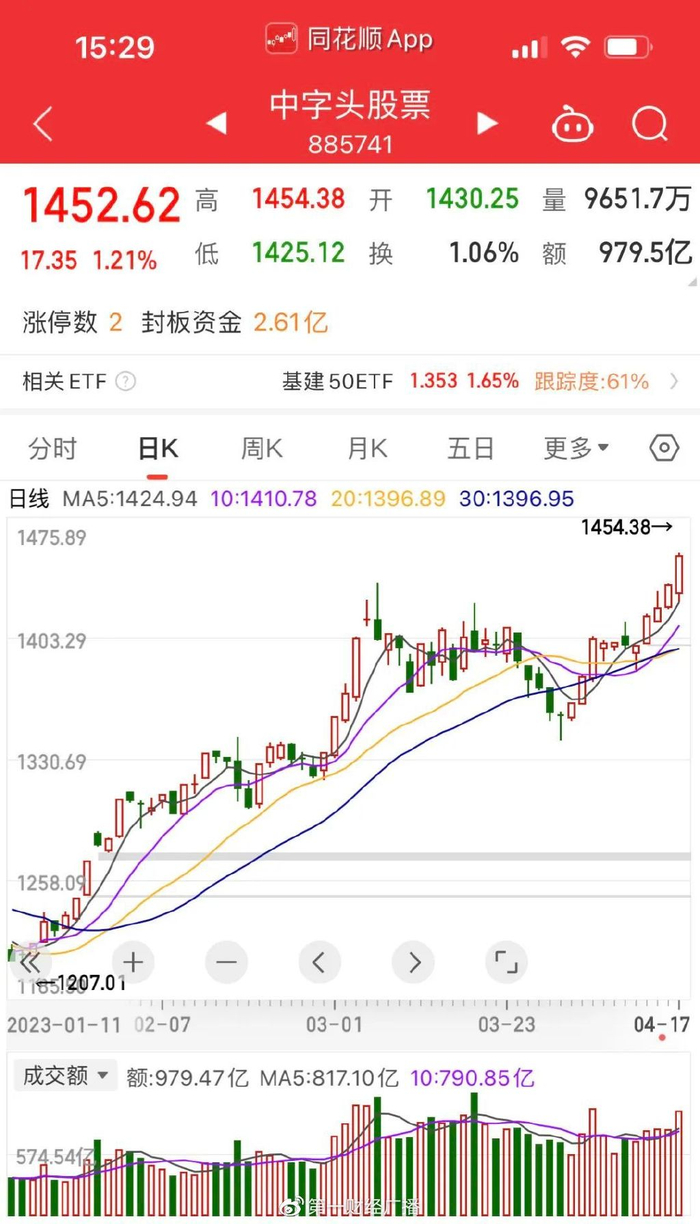This screenshot has width=700, height=1224.
Task: Move the chart to earlier dates
Action: click(319, 963)
